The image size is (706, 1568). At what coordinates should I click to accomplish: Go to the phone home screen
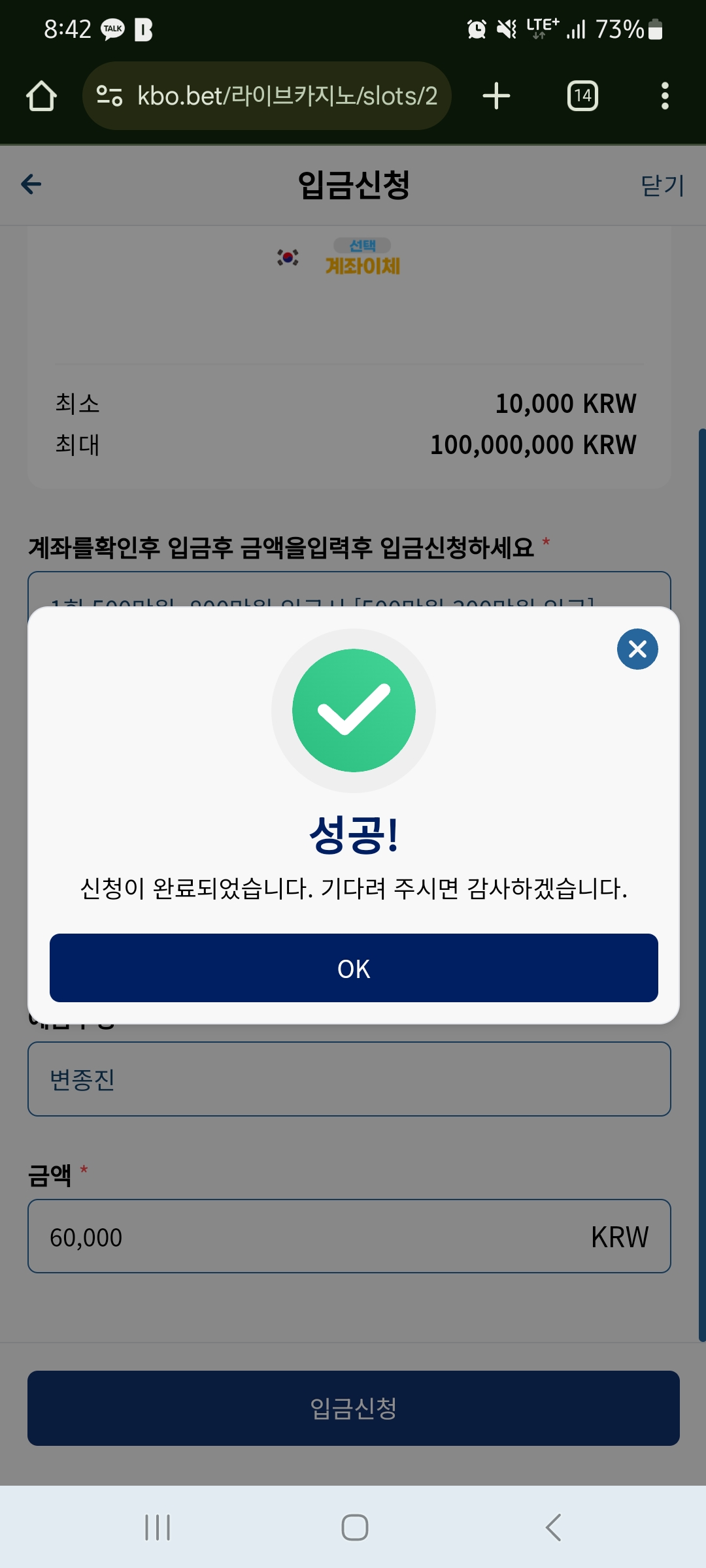pyautogui.click(x=354, y=1527)
